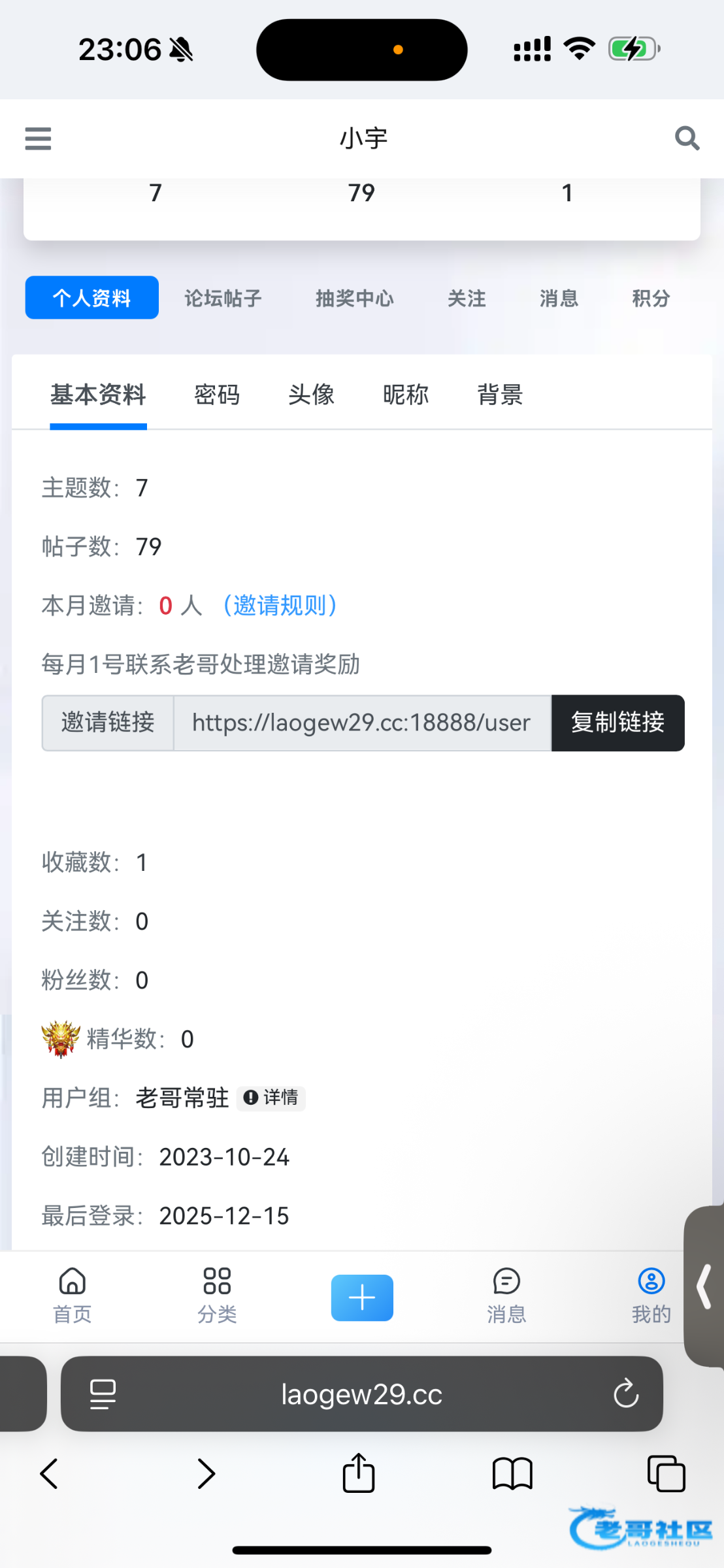Open 分类 in bottom navigation

tap(217, 1296)
